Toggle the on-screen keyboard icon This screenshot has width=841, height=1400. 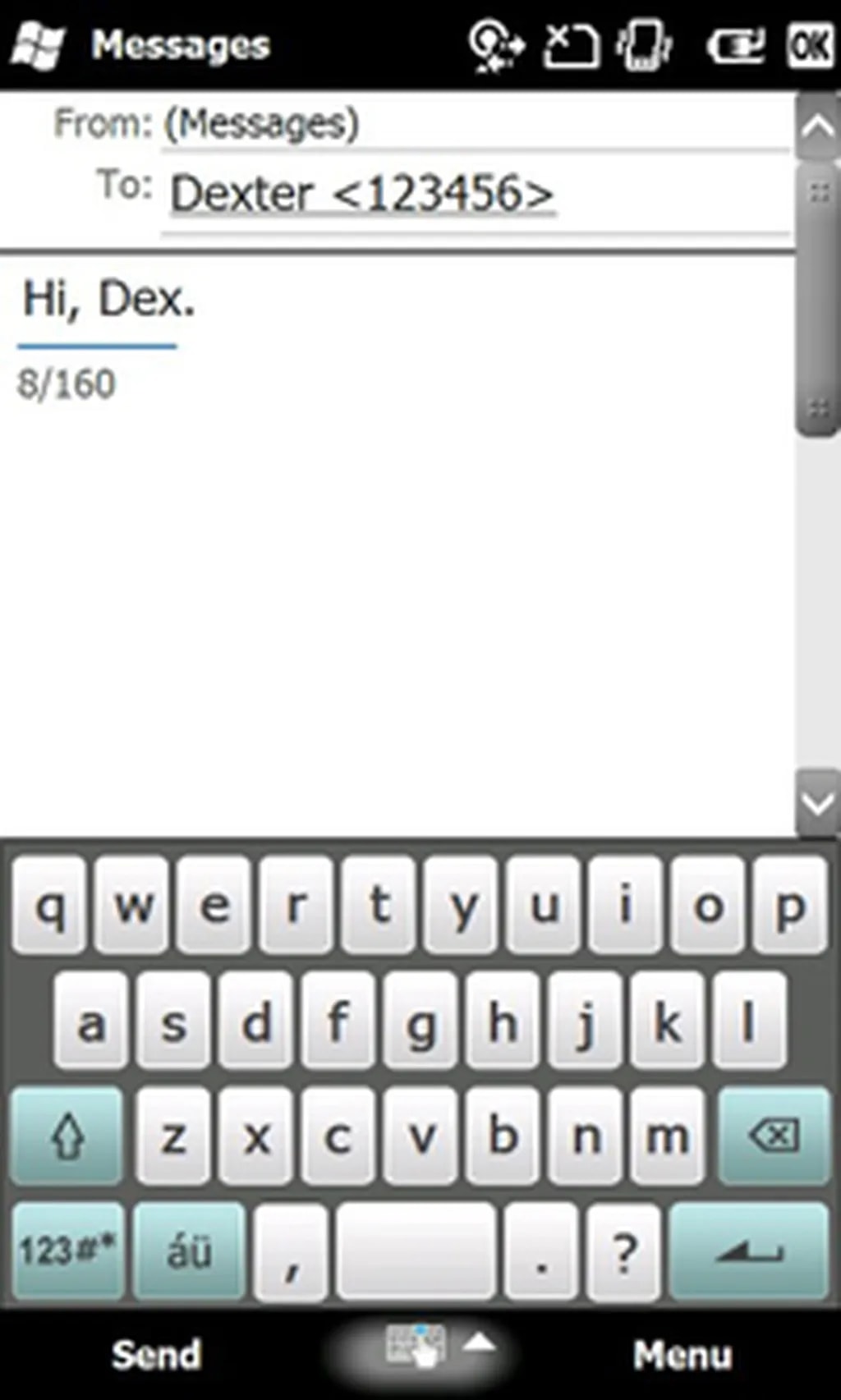tap(417, 1347)
